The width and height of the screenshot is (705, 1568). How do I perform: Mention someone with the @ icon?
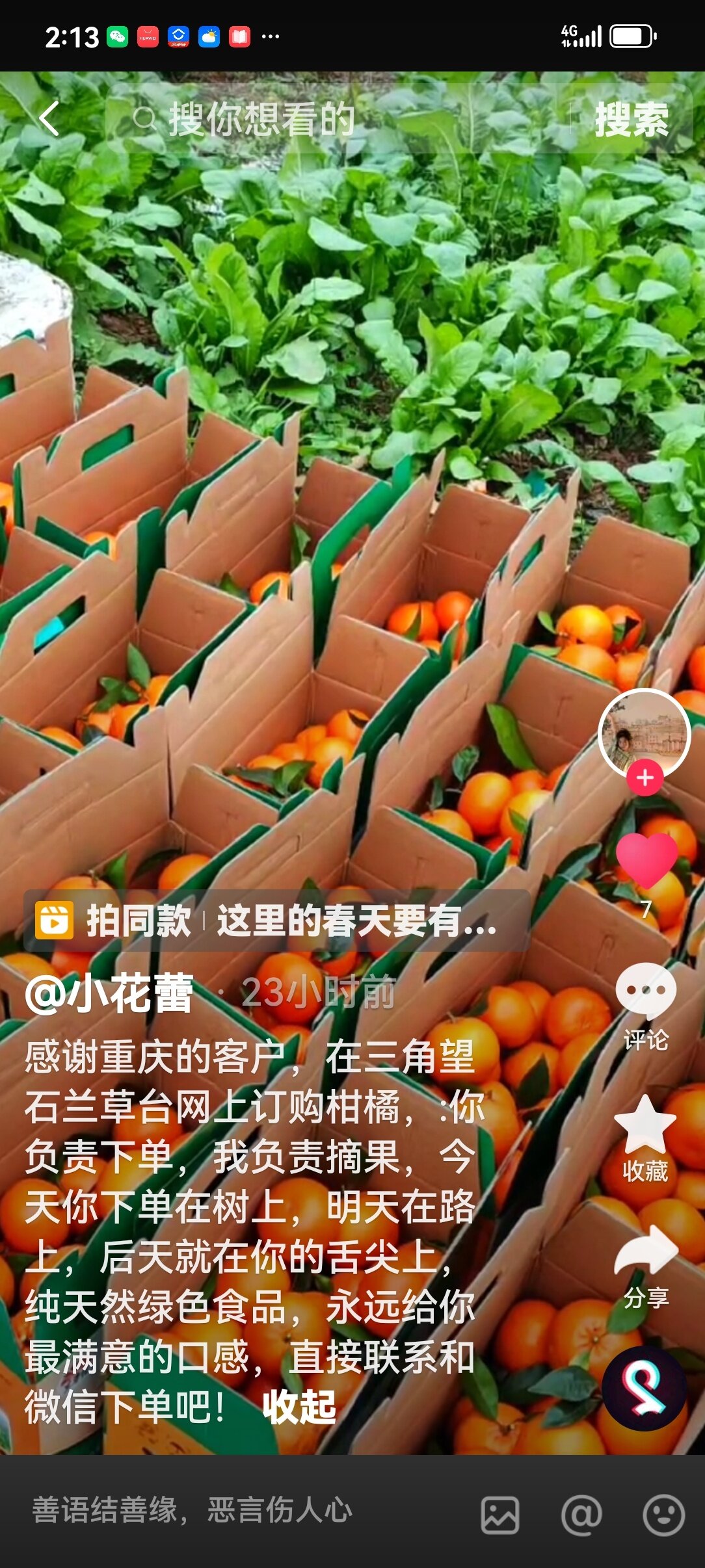[x=581, y=1515]
